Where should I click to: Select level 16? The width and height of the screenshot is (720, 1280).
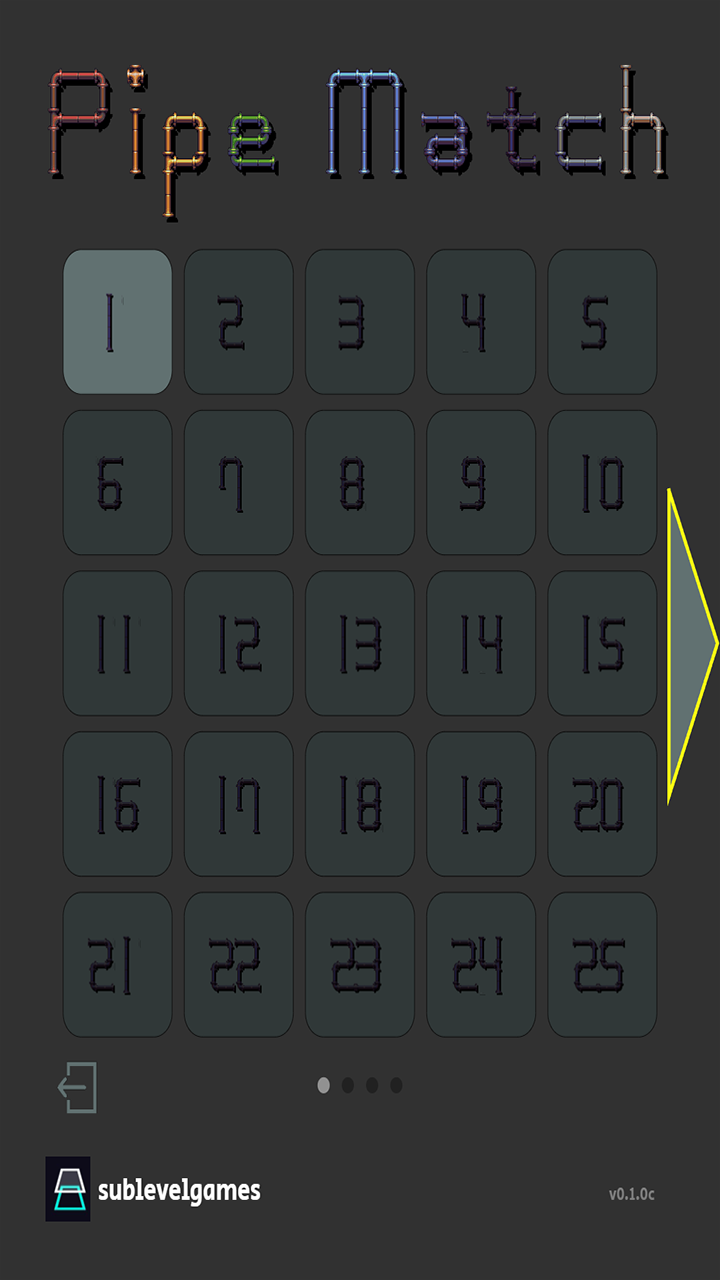coord(118,804)
